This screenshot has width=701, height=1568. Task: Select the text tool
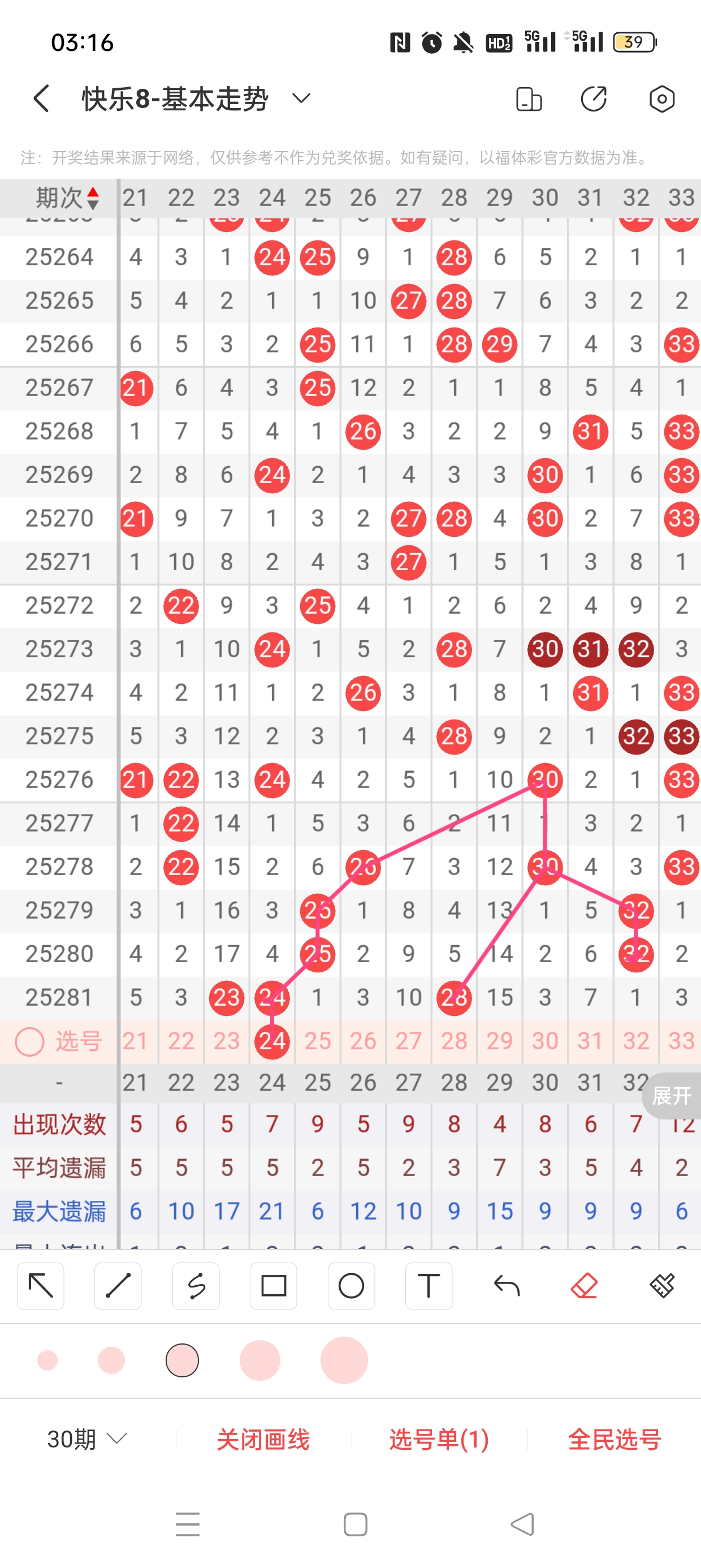429,1286
